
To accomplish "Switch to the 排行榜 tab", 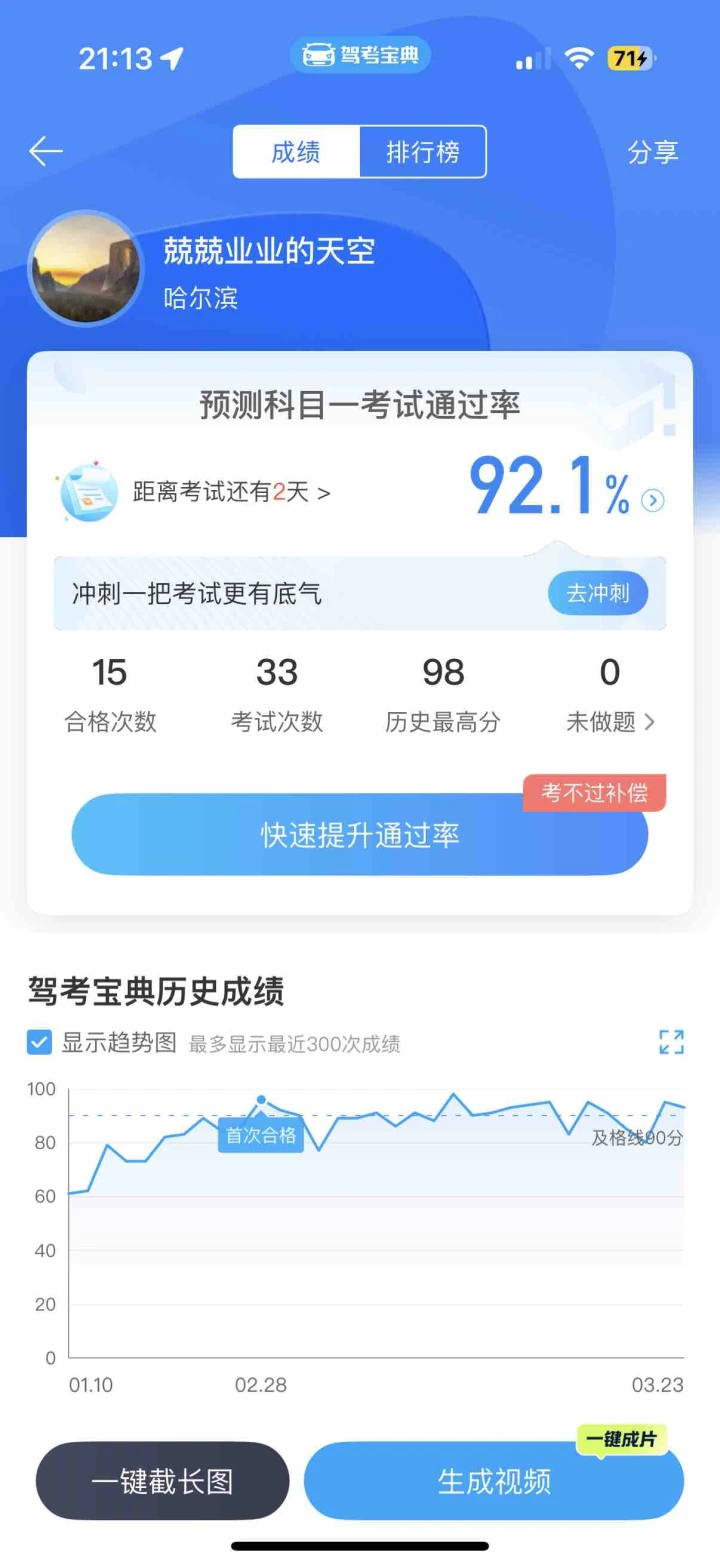I will (423, 152).
